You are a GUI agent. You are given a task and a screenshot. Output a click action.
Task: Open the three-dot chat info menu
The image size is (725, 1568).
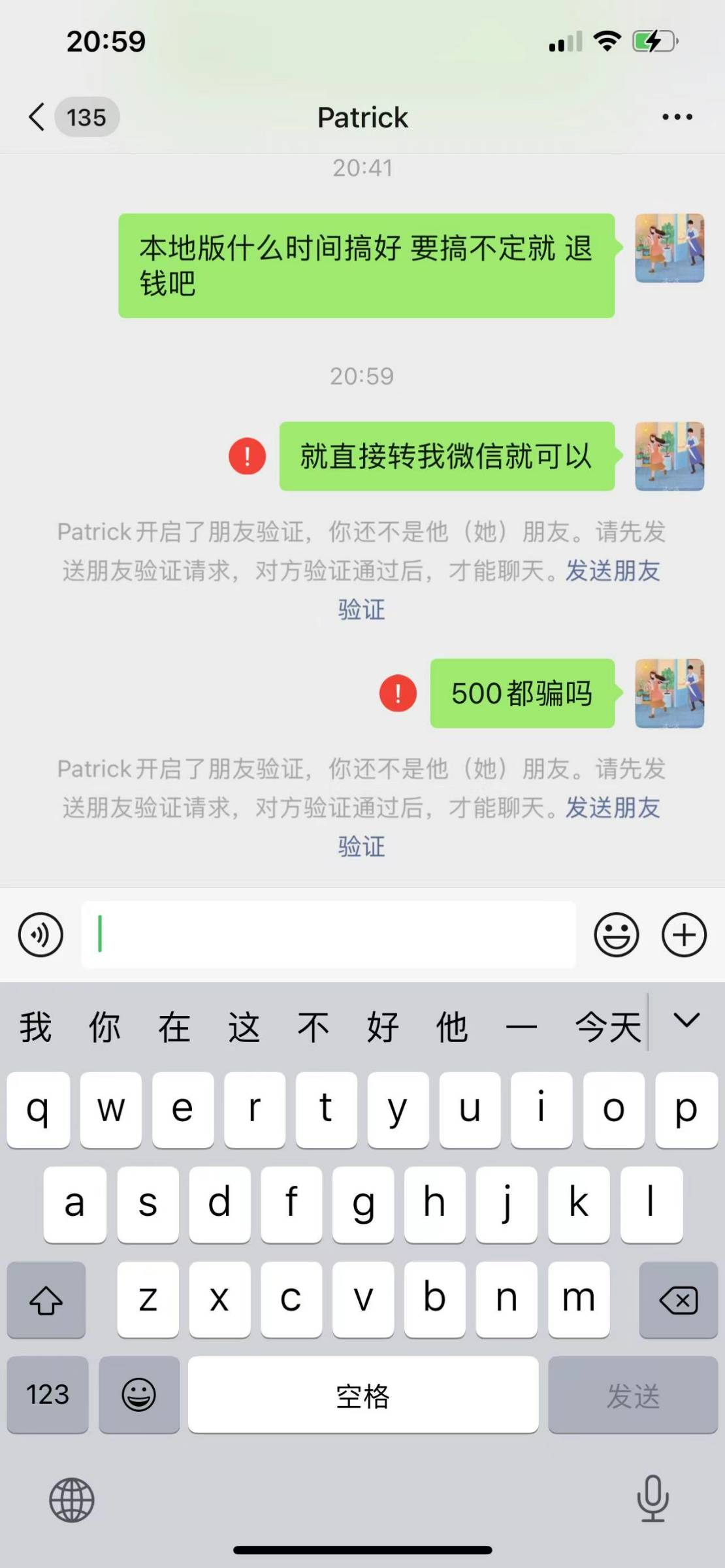coord(677,118)
